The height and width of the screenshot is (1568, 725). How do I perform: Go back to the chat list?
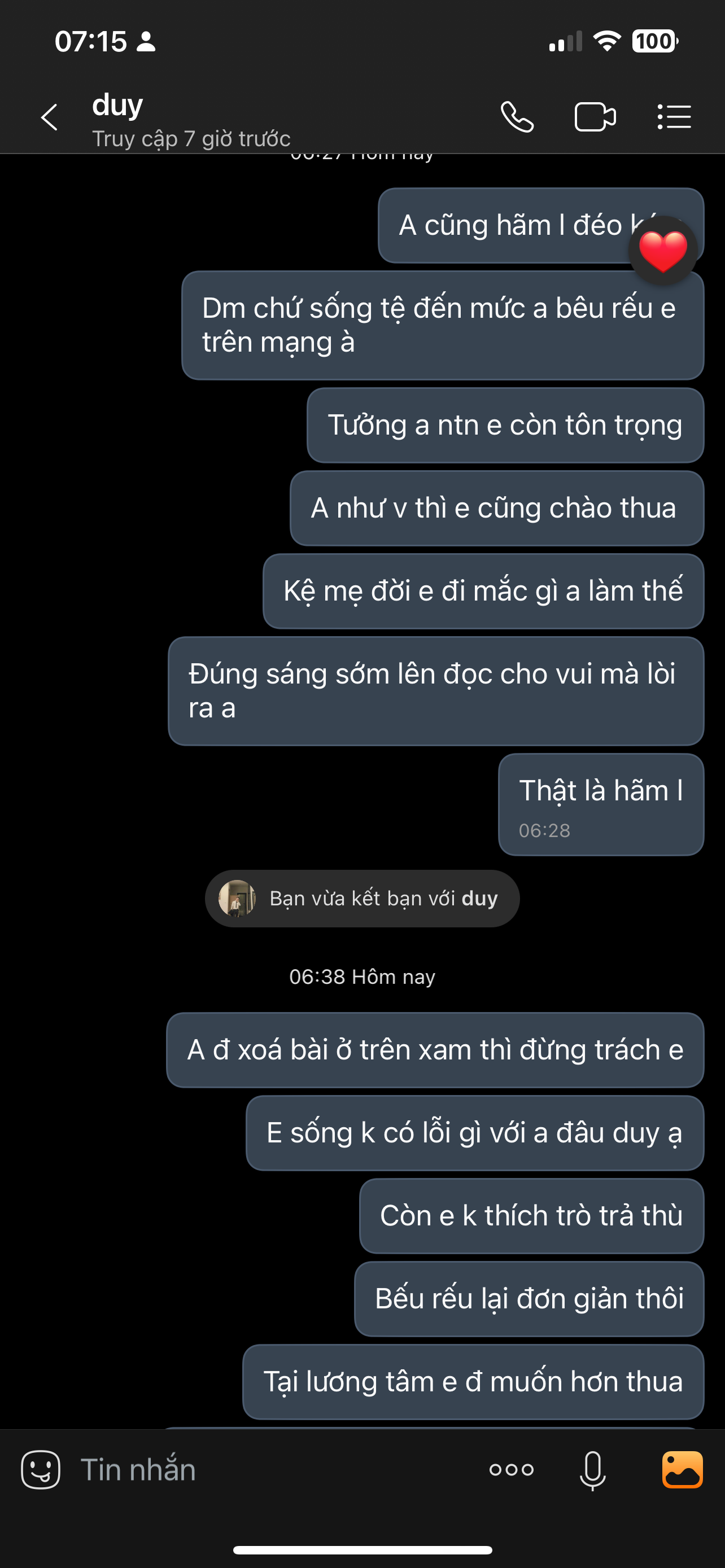pos(49,117)
